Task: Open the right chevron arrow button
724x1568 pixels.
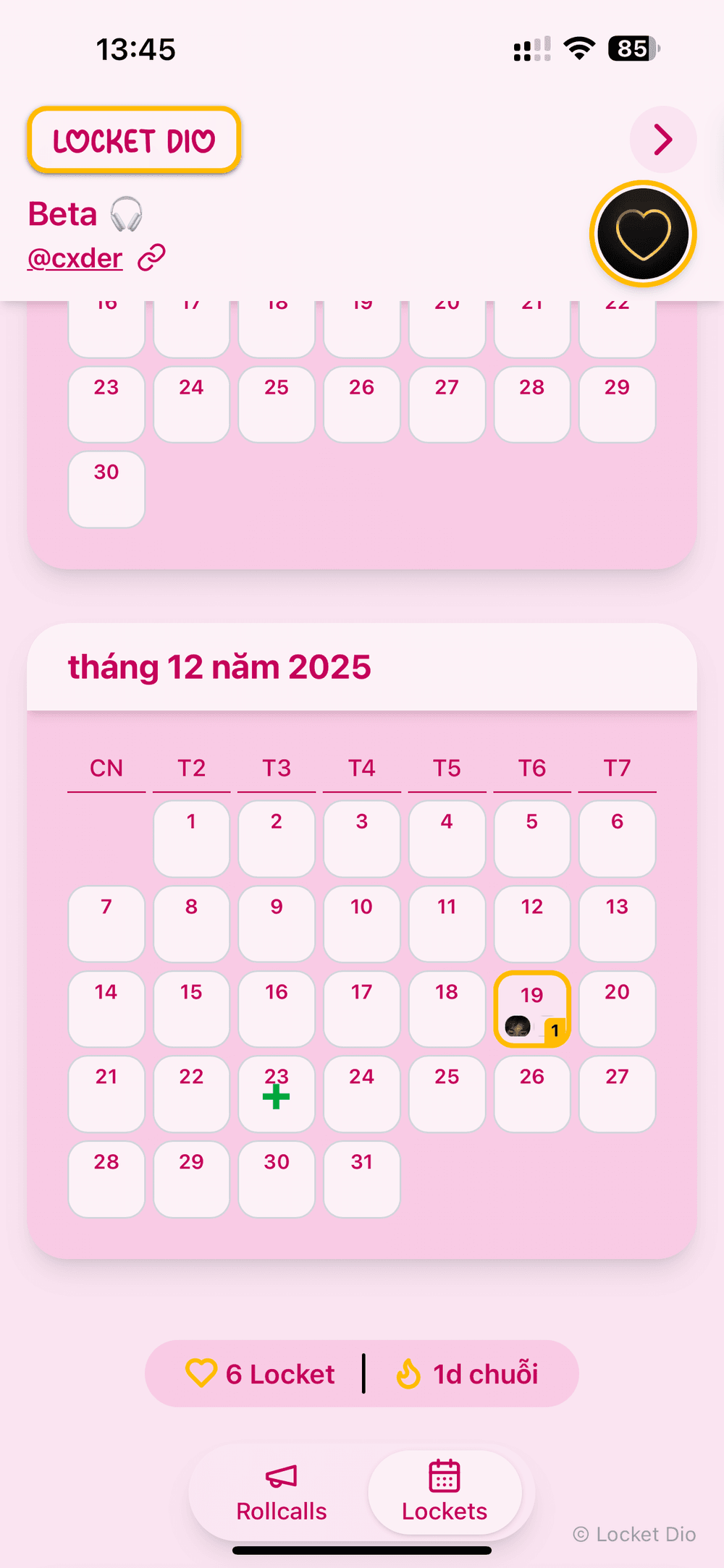Action: pyautogui.click(x=662, y=140)
